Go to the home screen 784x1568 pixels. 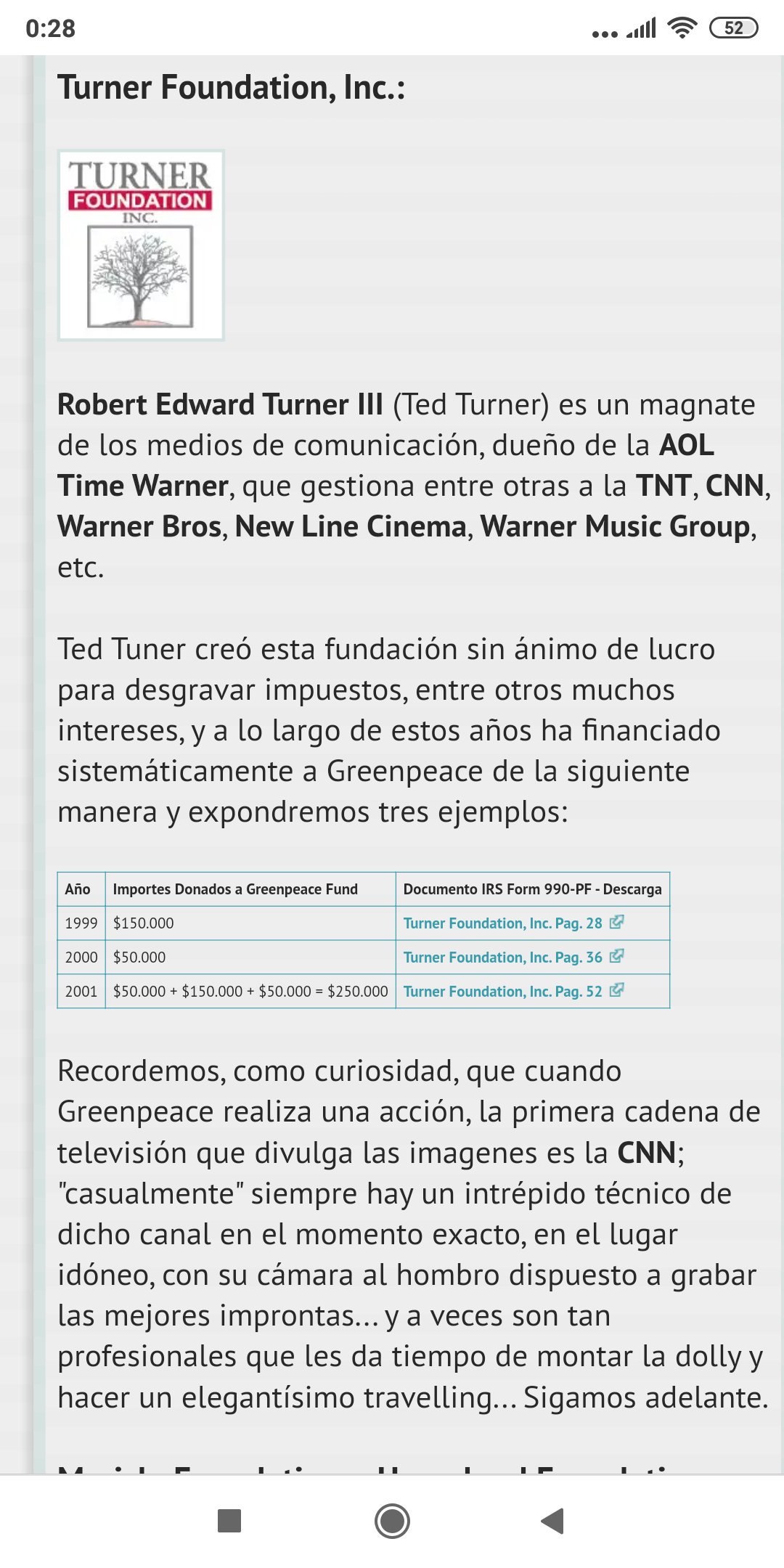point(392,1520)
